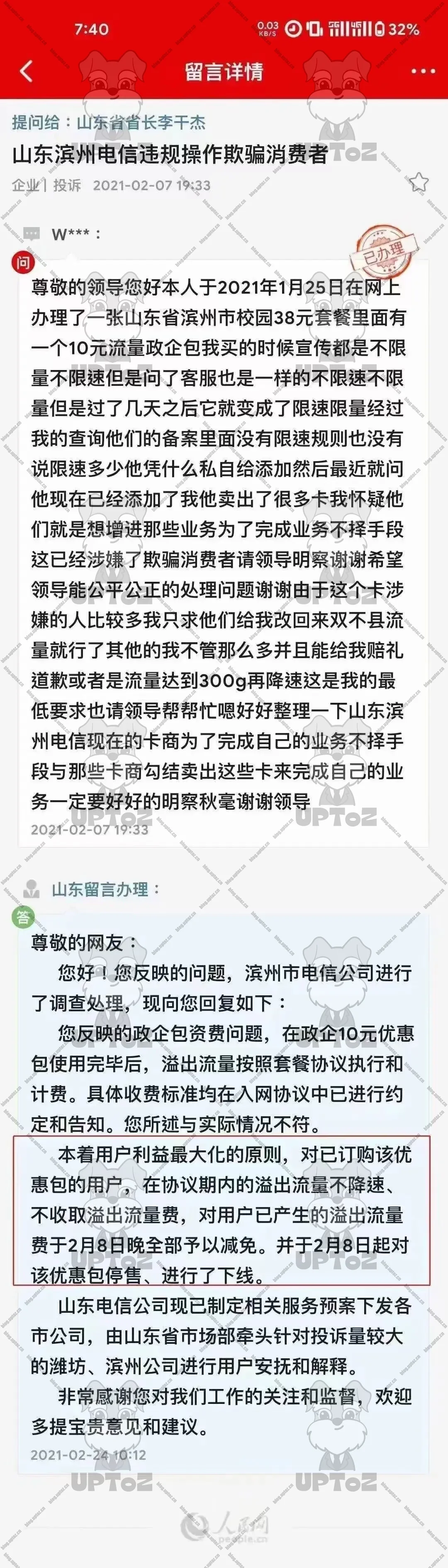Viewport: 448px width, 1568px height.
Task: Open the three-dot overflow menu
Action: point(423,72)
